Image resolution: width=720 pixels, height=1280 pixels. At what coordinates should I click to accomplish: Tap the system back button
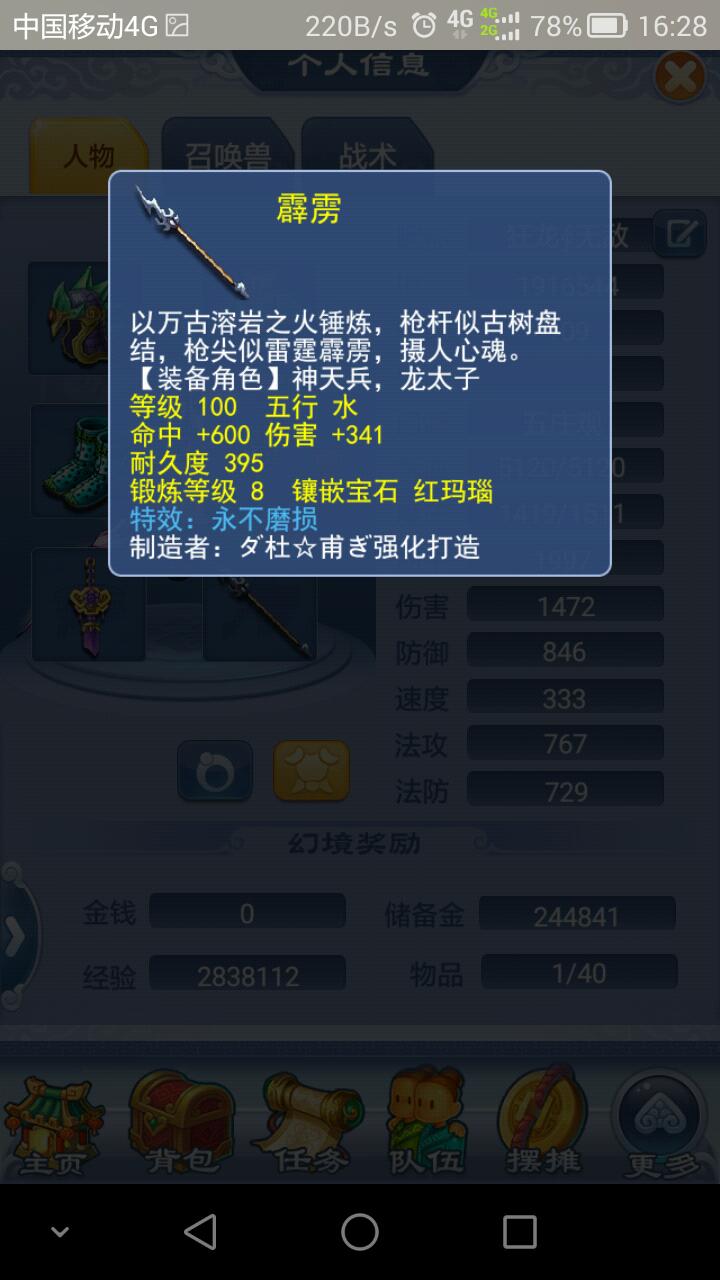200,1232
